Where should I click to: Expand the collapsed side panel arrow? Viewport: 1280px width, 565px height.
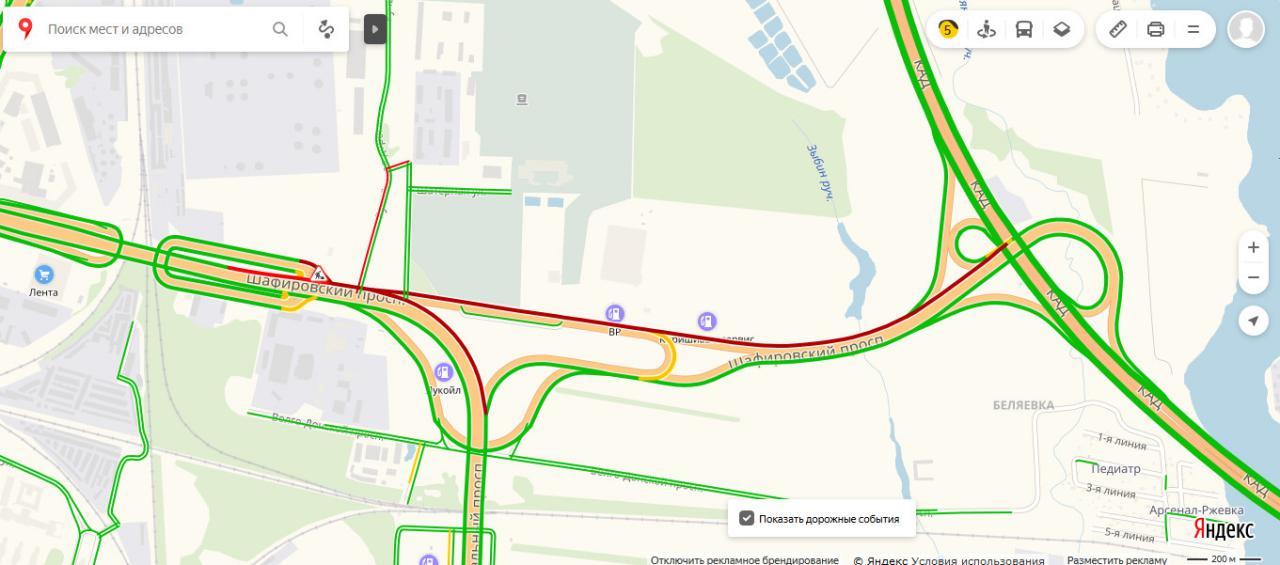pos(375,29)
